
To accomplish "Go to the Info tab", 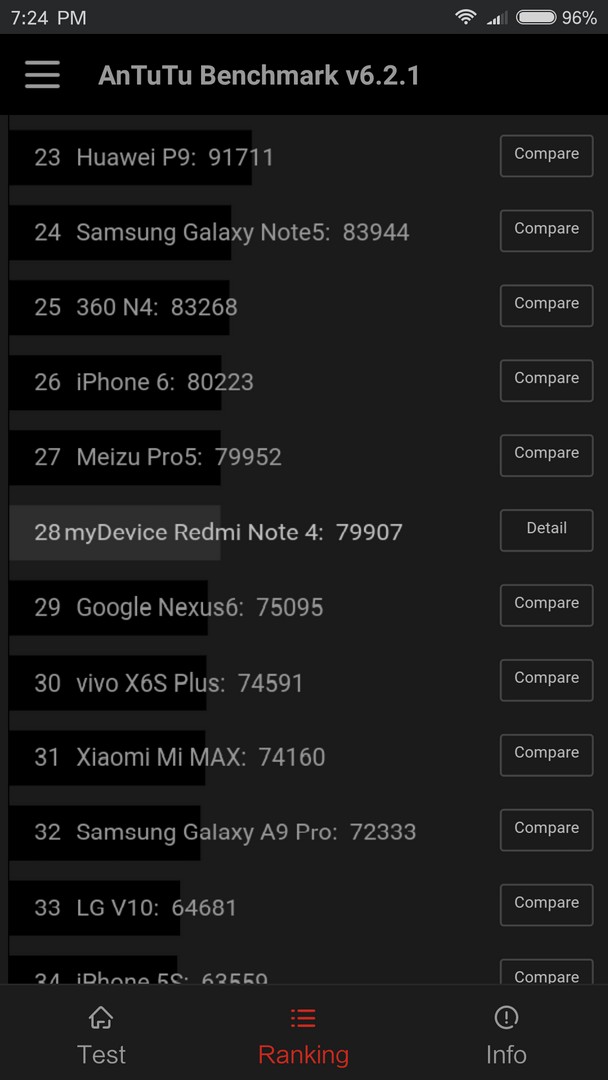I will [x=506, y=1035].
